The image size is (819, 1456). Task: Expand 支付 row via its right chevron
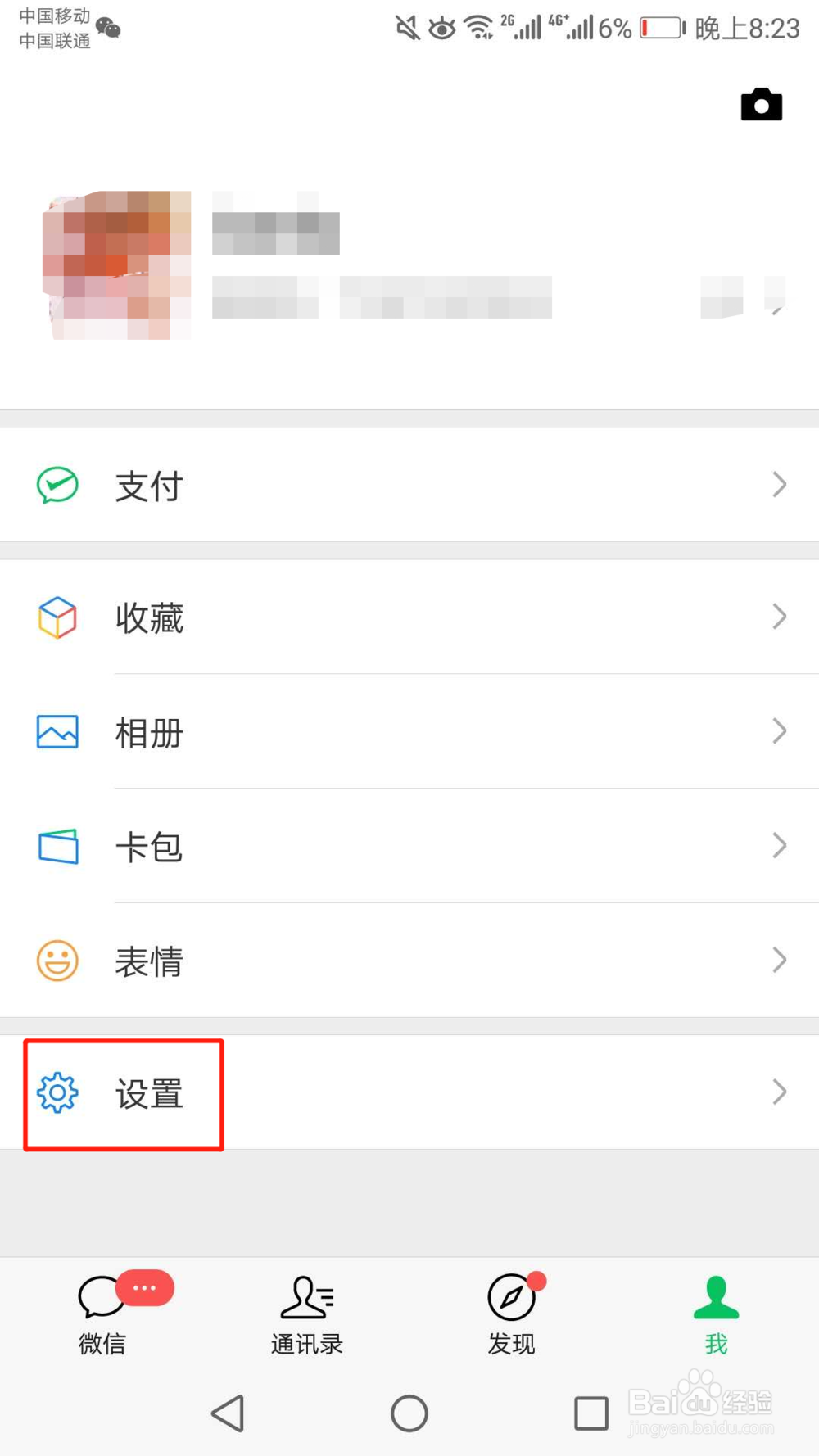779,485
